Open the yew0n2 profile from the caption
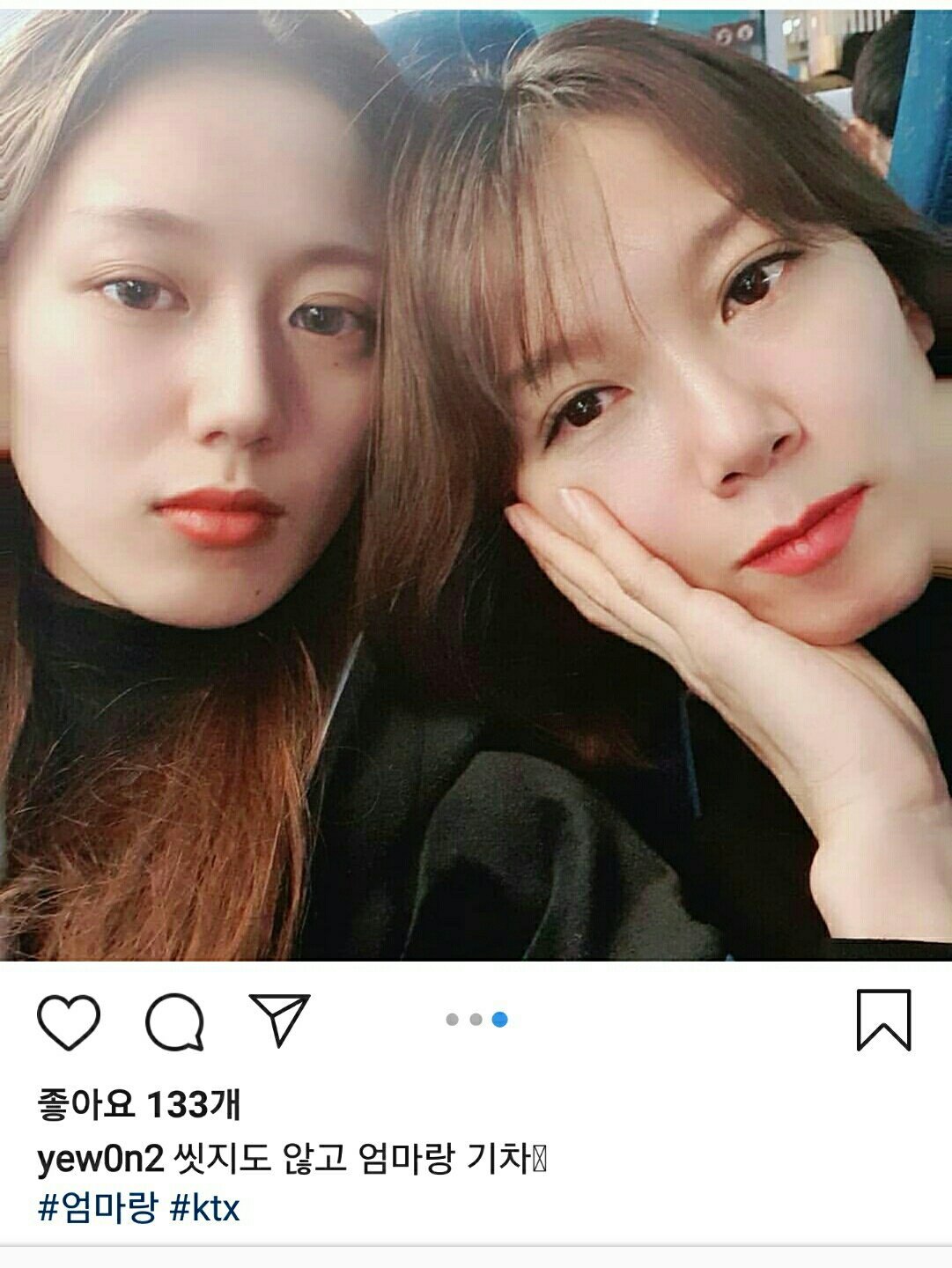 tap(100, 1160)
